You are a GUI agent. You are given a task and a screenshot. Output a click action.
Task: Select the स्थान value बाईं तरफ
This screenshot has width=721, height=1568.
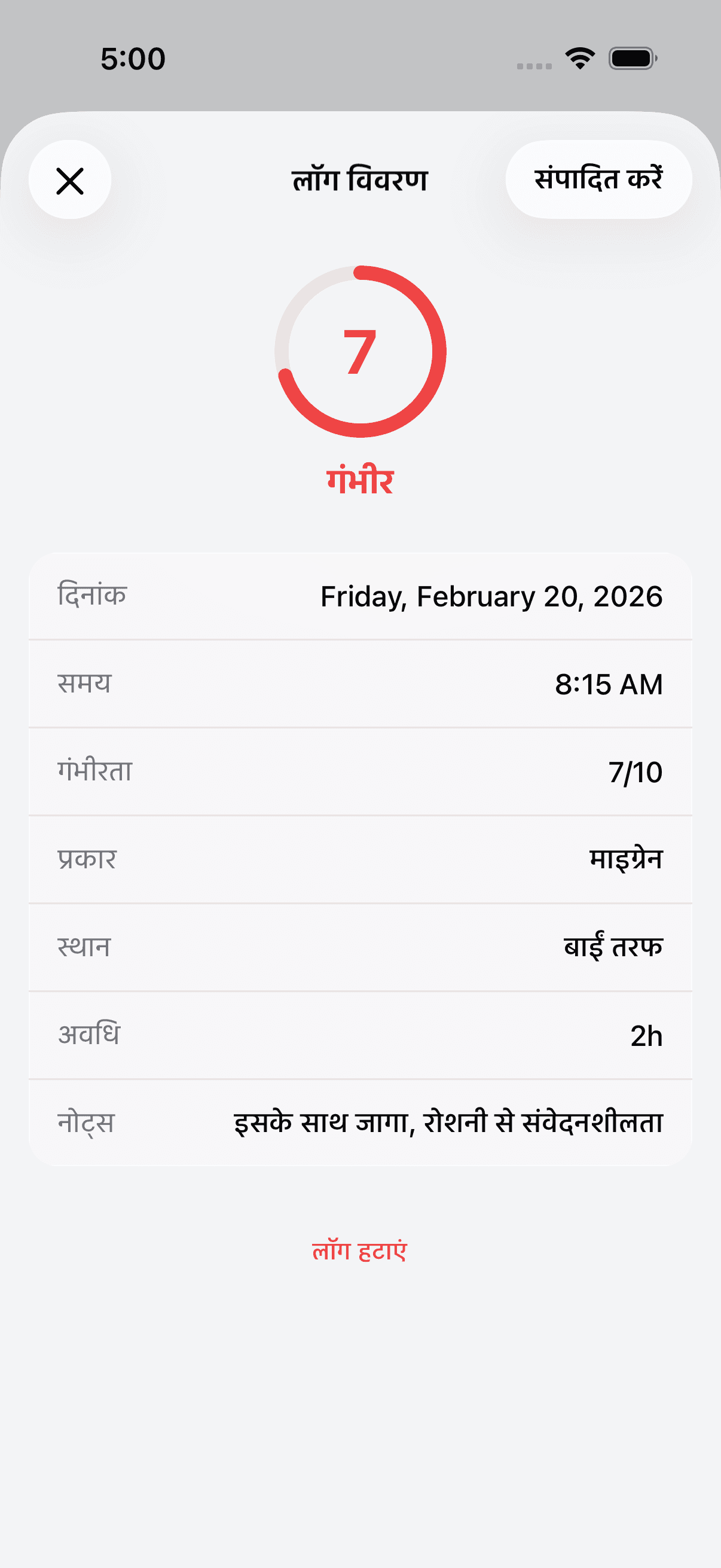614,948
